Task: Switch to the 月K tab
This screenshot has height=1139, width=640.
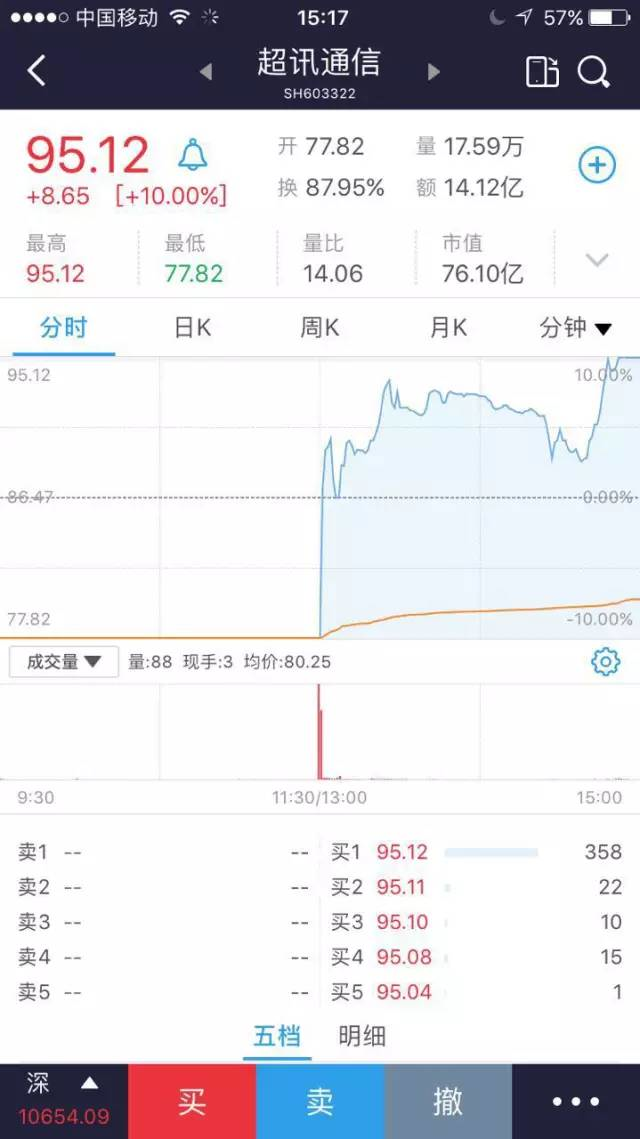Action: coord(448,328)
